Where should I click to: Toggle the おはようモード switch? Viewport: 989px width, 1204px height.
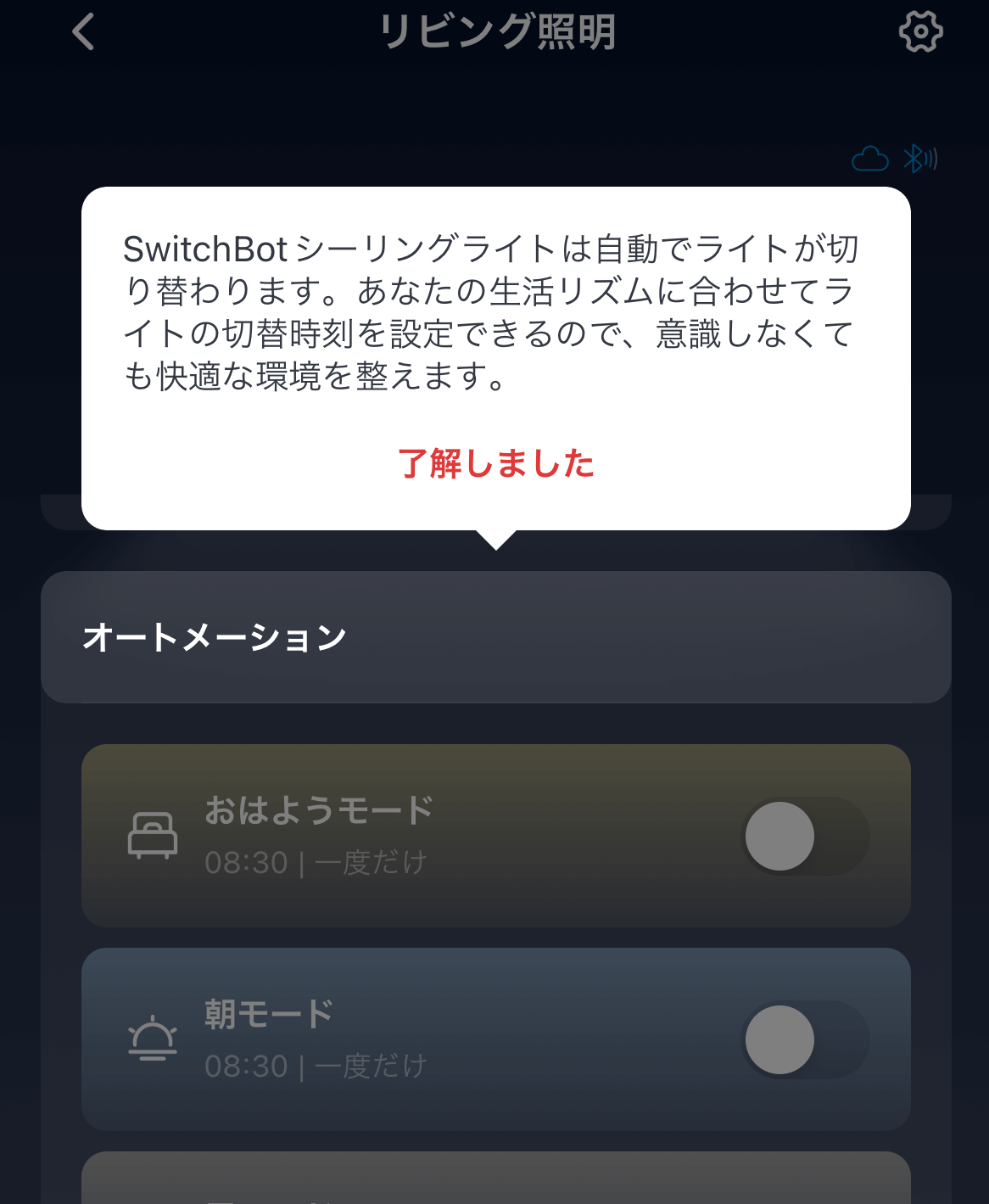[x=804, y=836]
